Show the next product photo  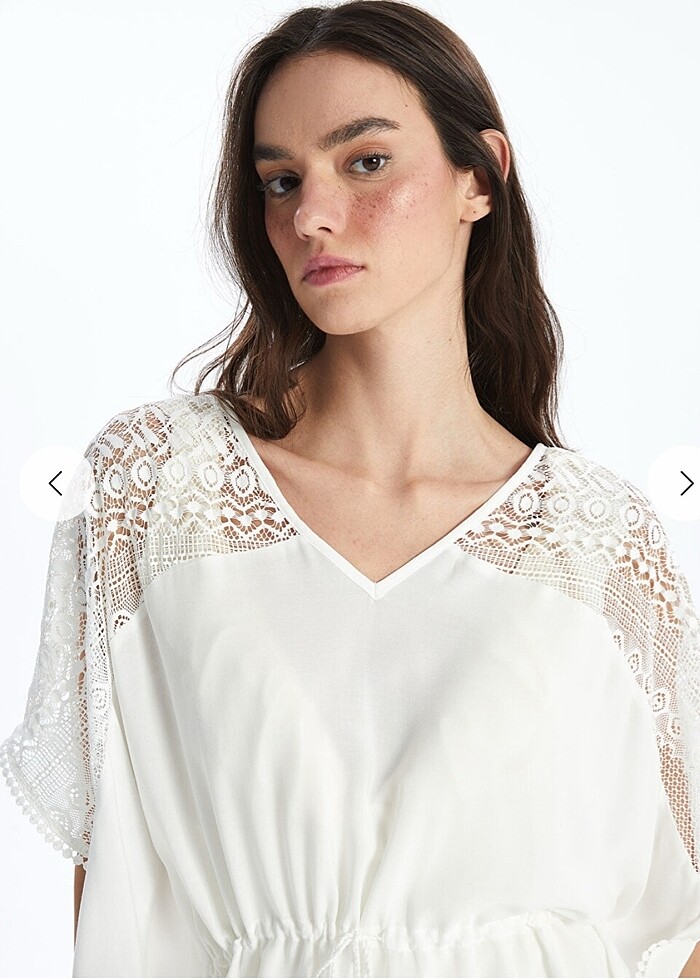[x=685, y=484]
